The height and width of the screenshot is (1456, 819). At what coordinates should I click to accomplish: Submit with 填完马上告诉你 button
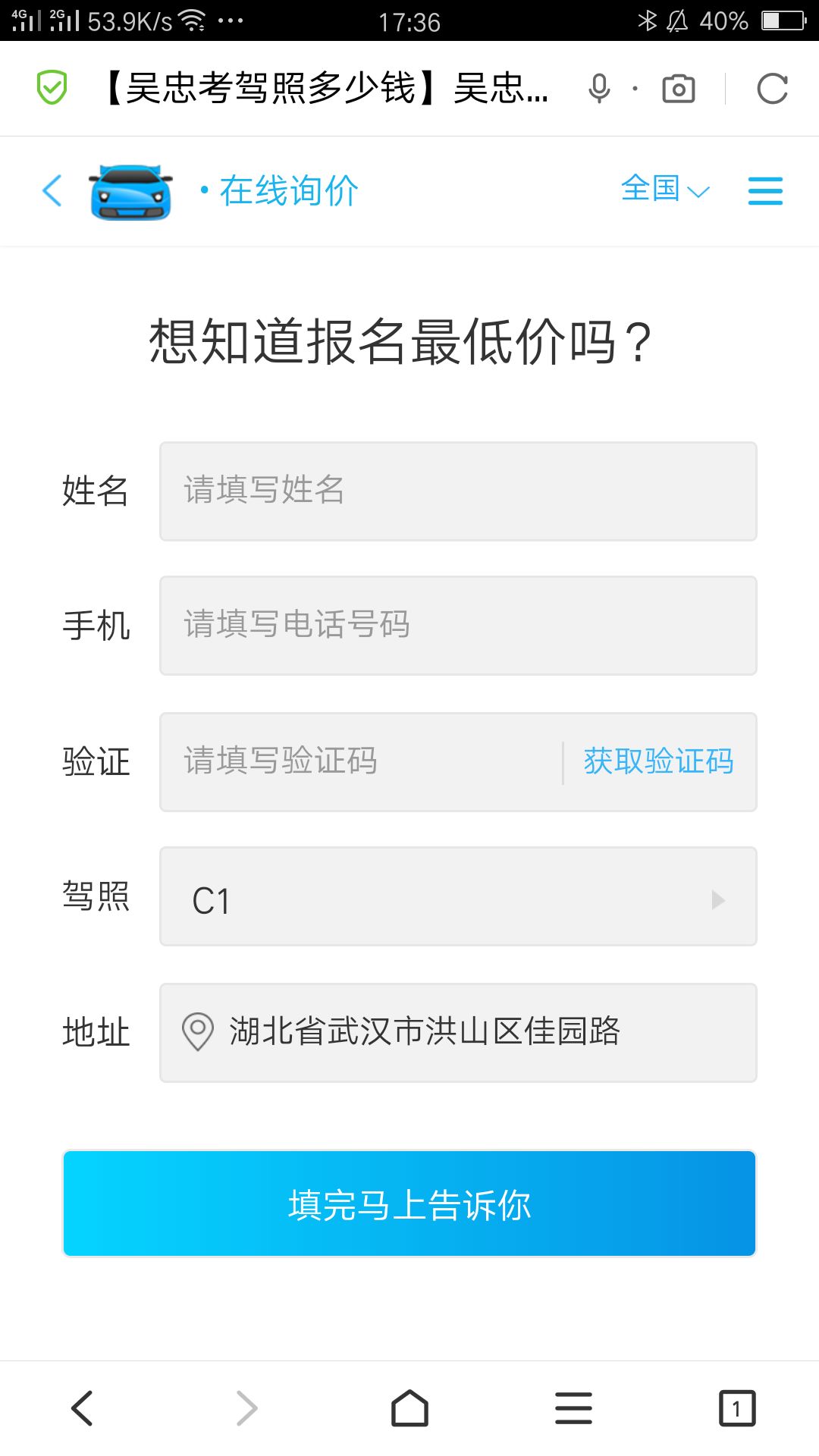click(x=409, y=1204)
